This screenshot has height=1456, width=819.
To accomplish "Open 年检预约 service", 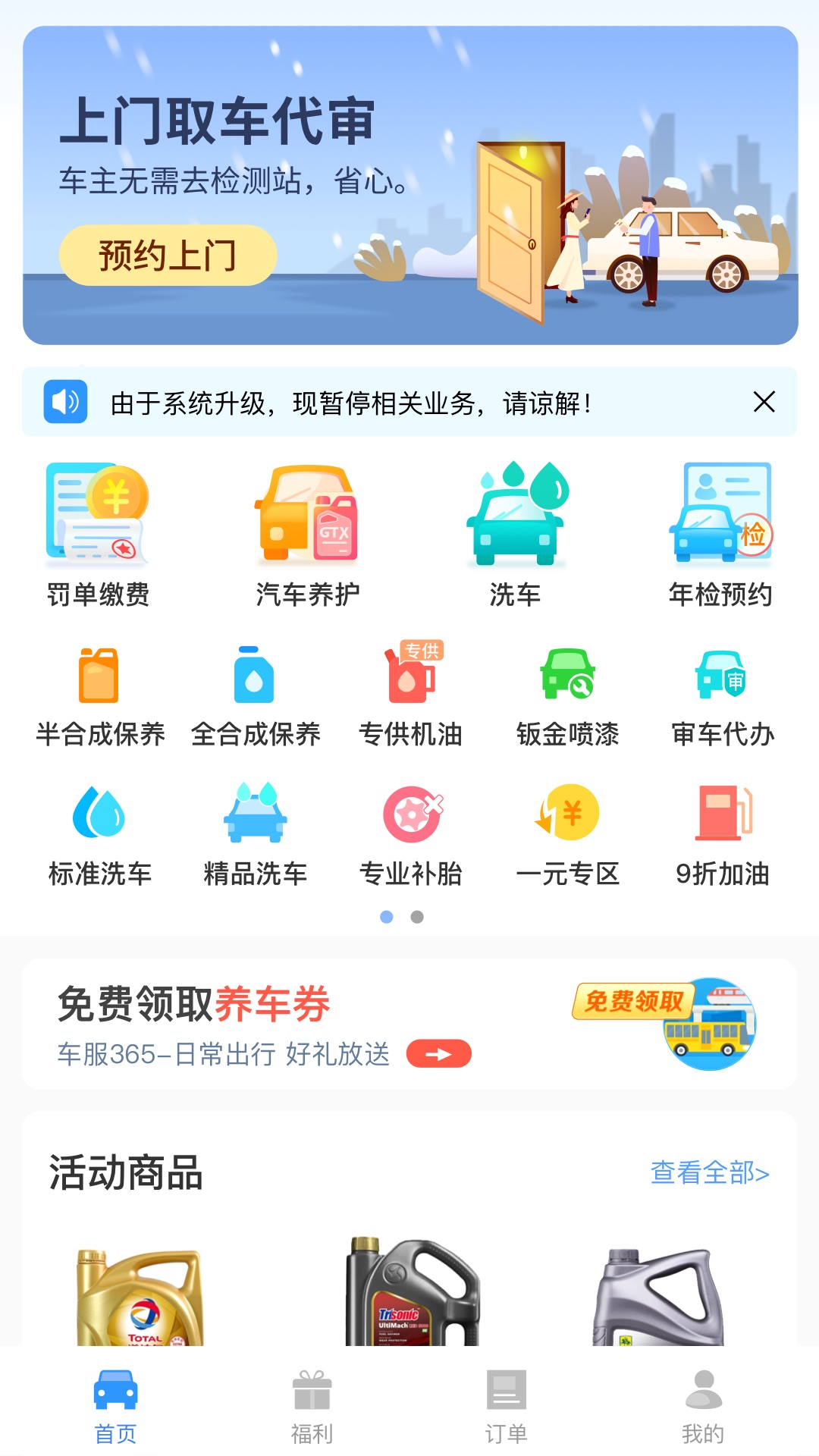I will tap(720, 536).
